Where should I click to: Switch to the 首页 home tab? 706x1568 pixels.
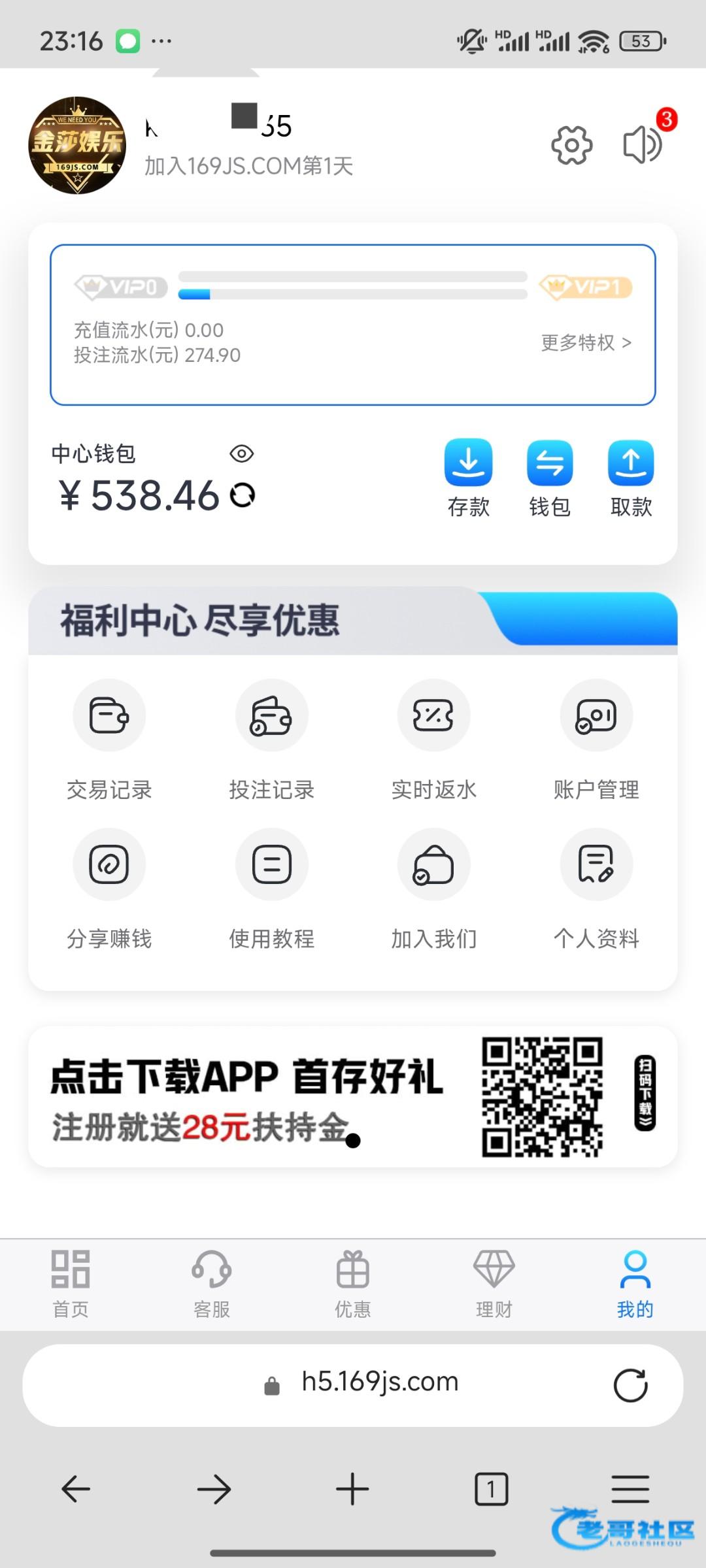point(71,1284)
